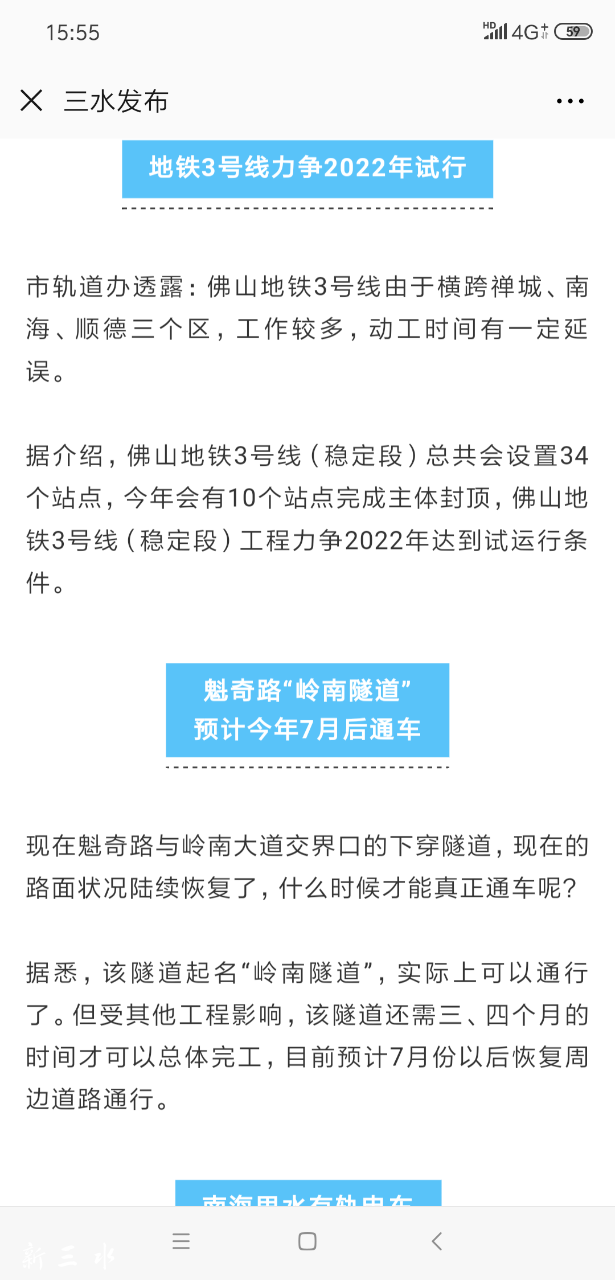The width and height of the screenshot is (615, 1280).
Task: Close the 三水发布 article page
Action: coord(32,100)
